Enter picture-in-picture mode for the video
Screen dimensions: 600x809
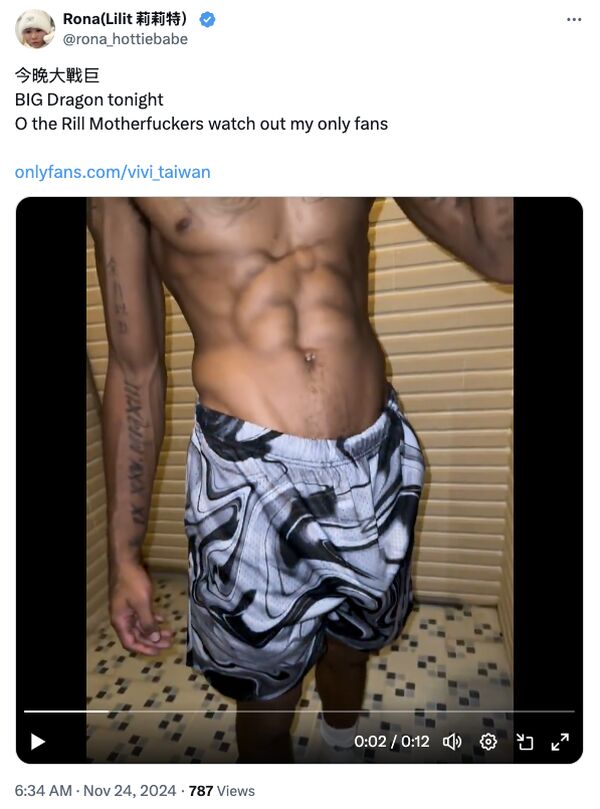(x=524, y=741)
